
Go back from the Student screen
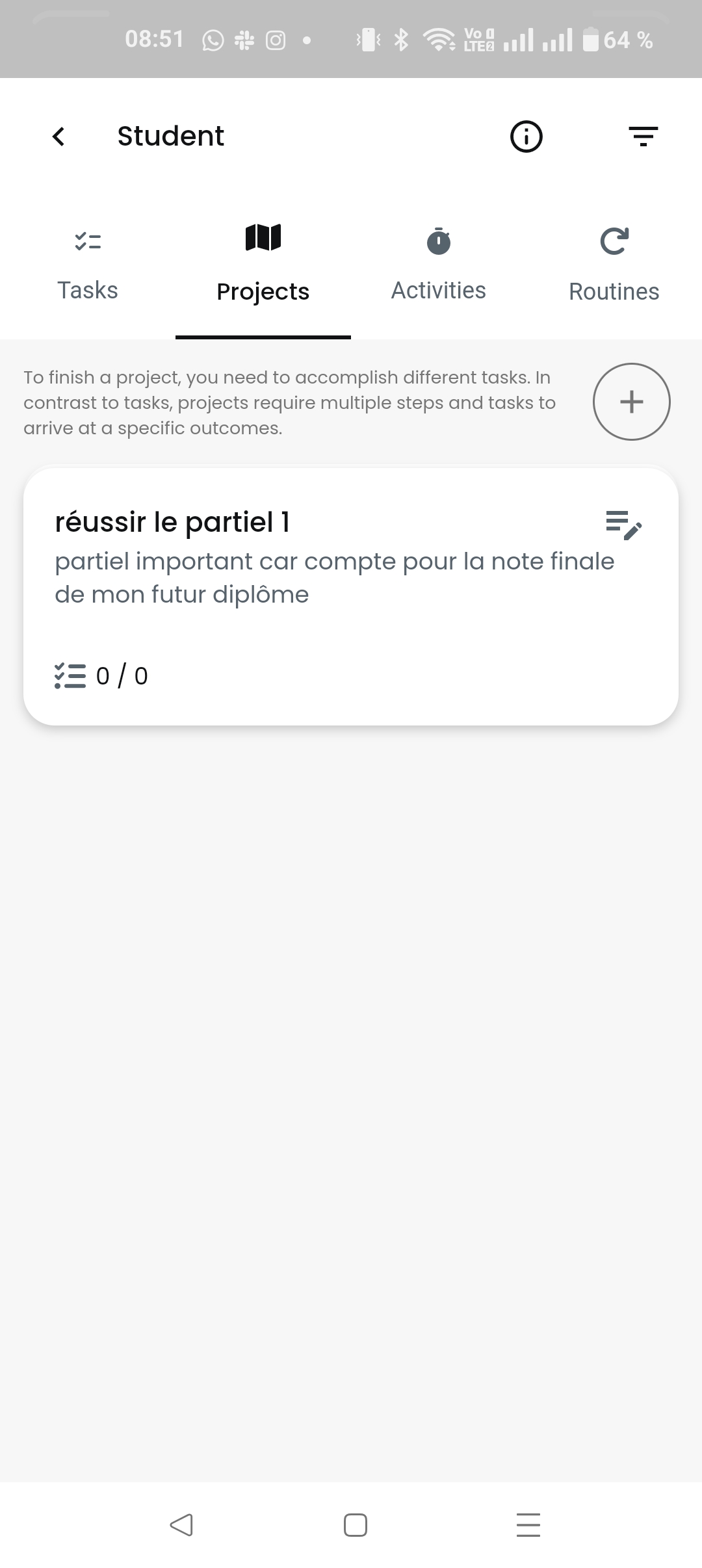[x=58, y=137]
